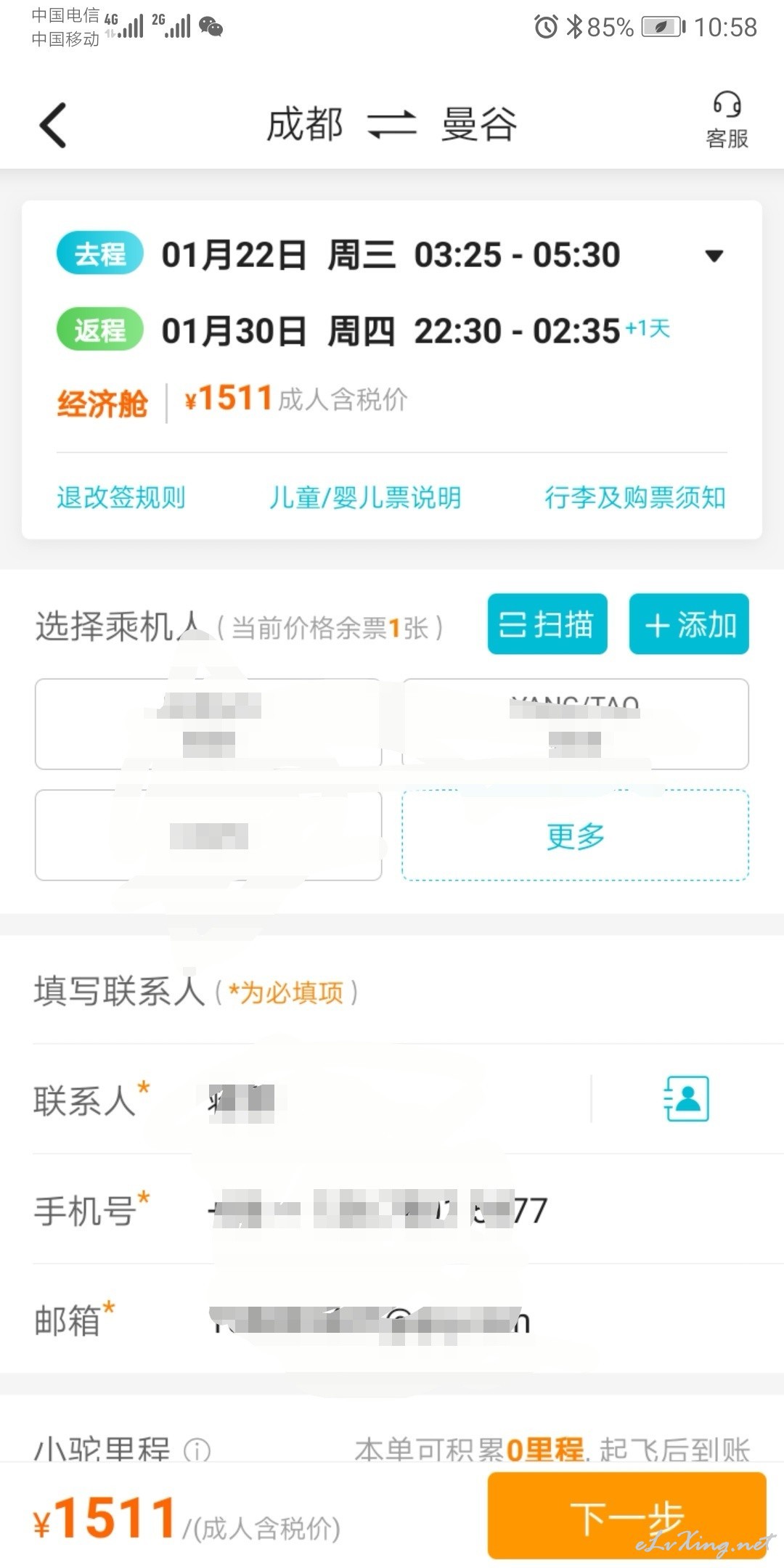
Task: Edit the 邮箱 field
Action: pos(479,1321)
